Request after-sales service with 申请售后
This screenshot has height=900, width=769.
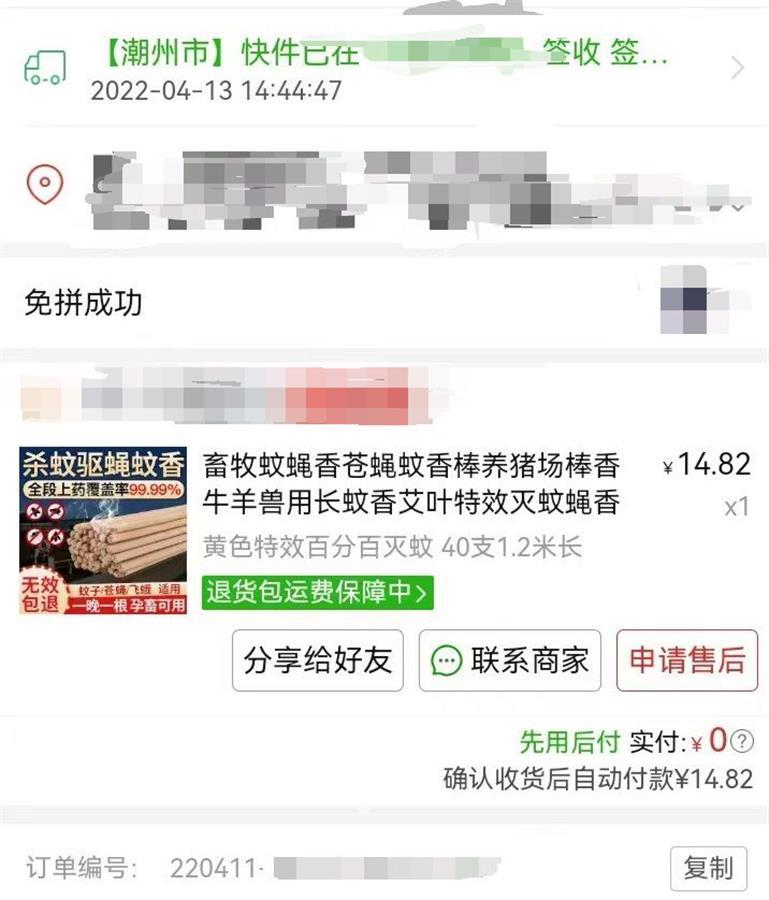(x=686, y=660)
